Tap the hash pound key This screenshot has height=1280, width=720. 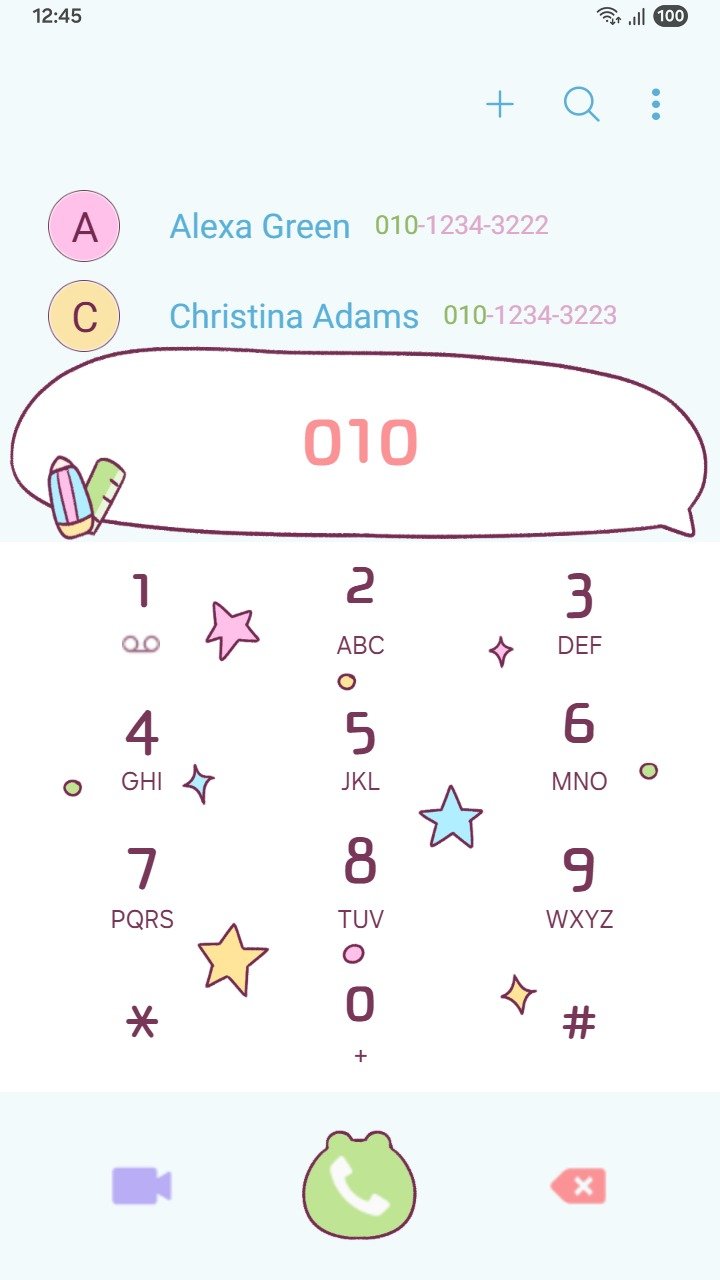click(579, 1022)
